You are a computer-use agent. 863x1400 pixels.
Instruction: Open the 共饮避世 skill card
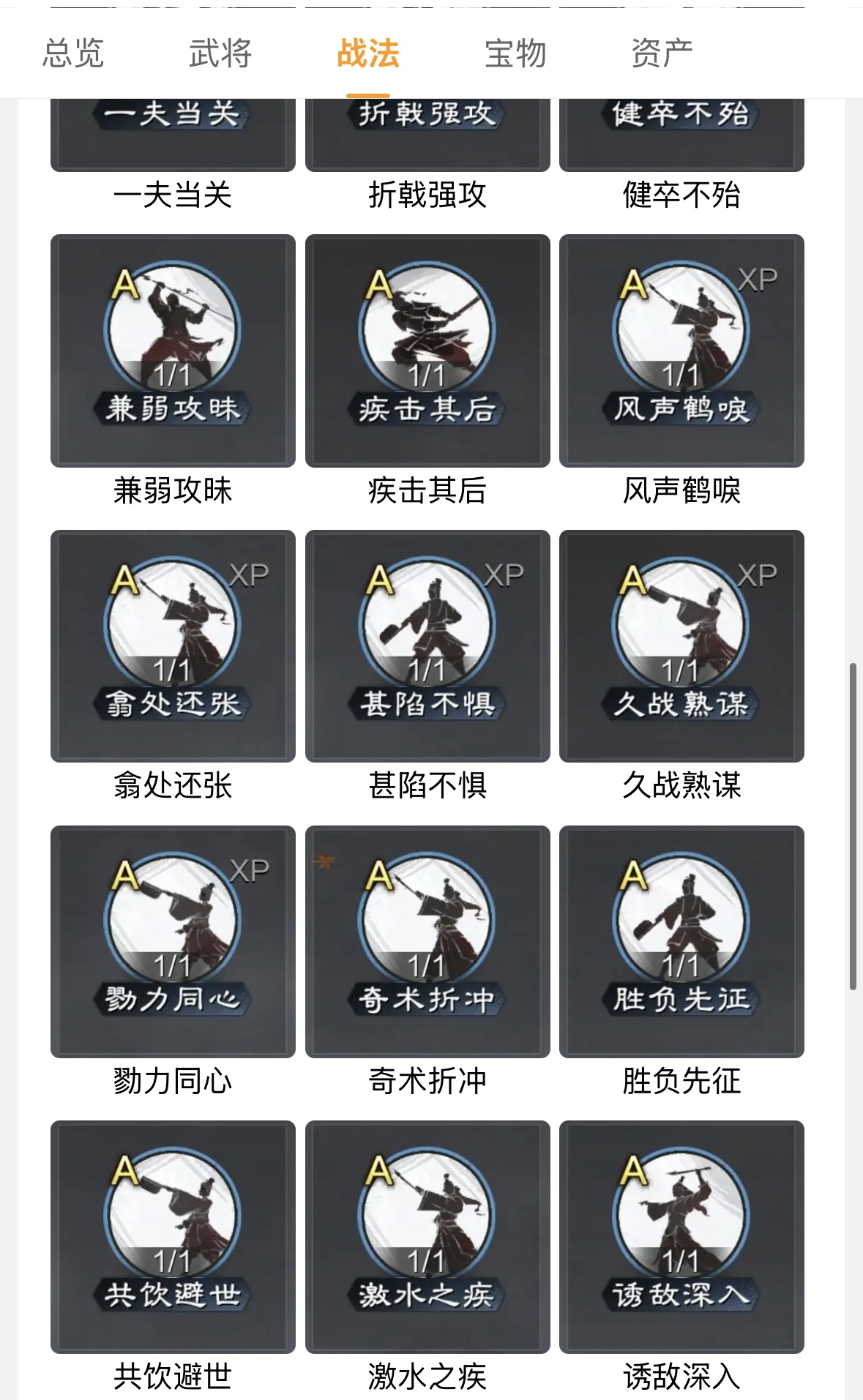point(173,1236)
